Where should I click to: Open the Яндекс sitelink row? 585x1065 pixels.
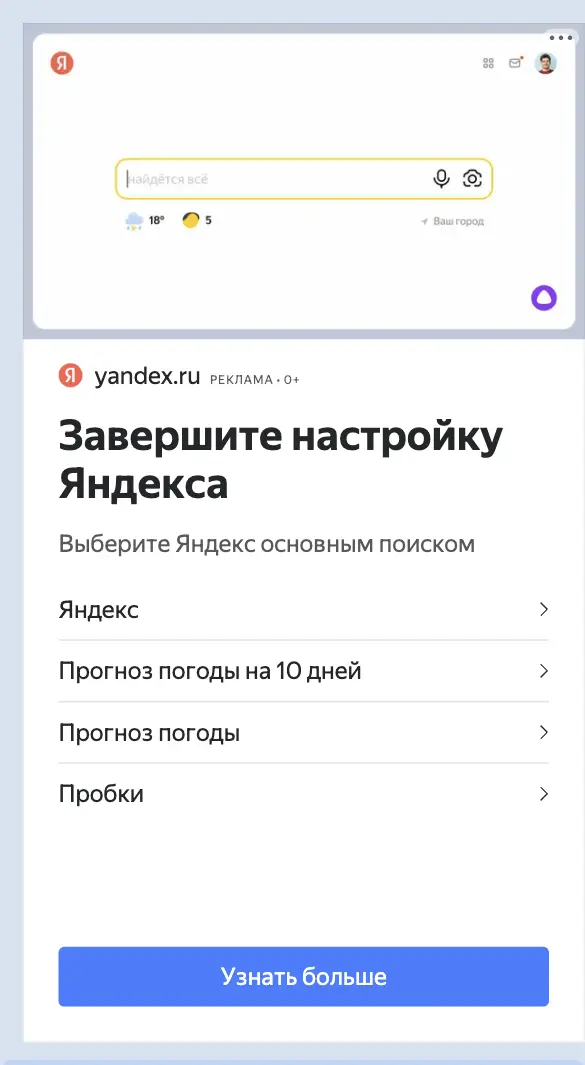[x=303, y=609]
